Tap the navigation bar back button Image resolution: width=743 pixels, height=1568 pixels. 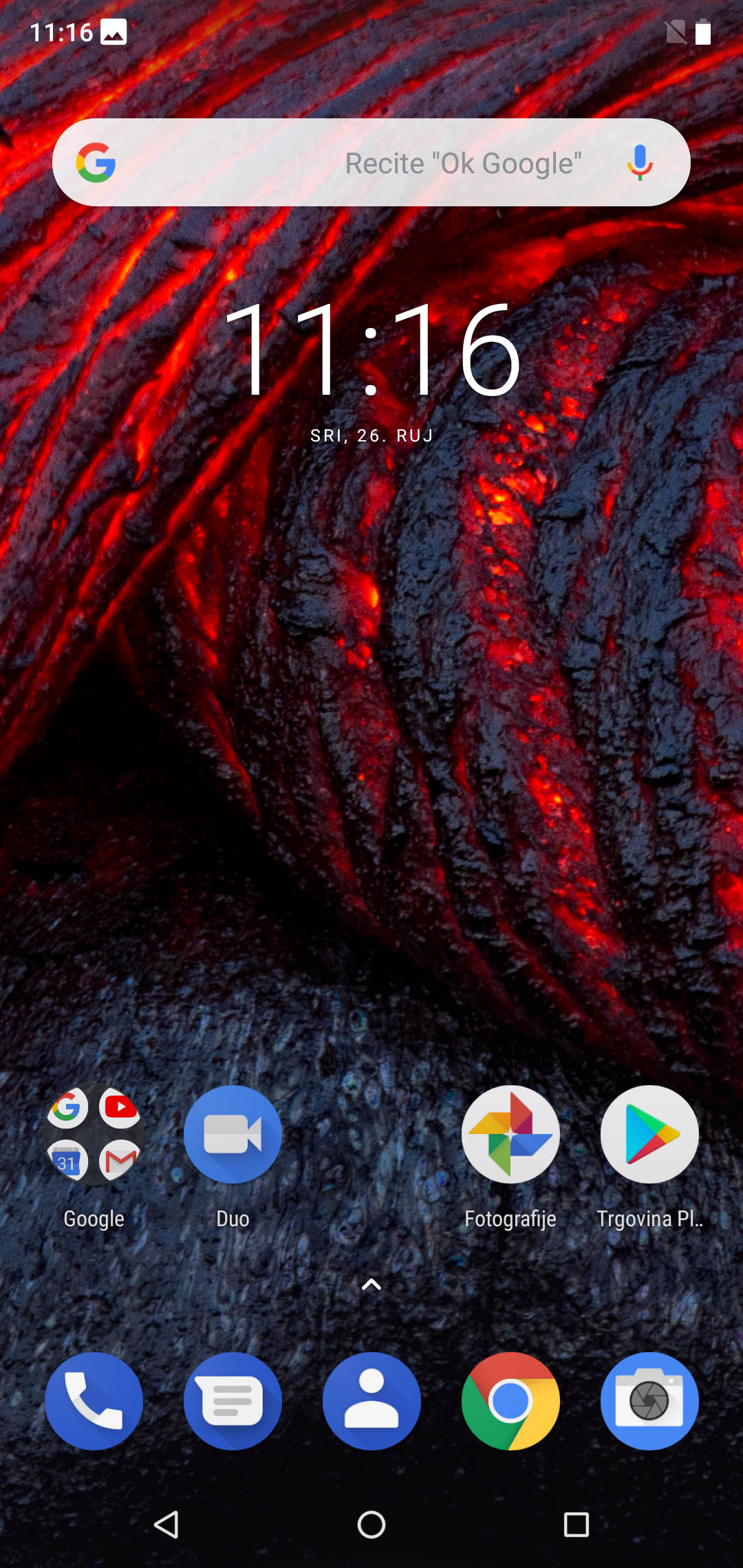click(166, 1525)
